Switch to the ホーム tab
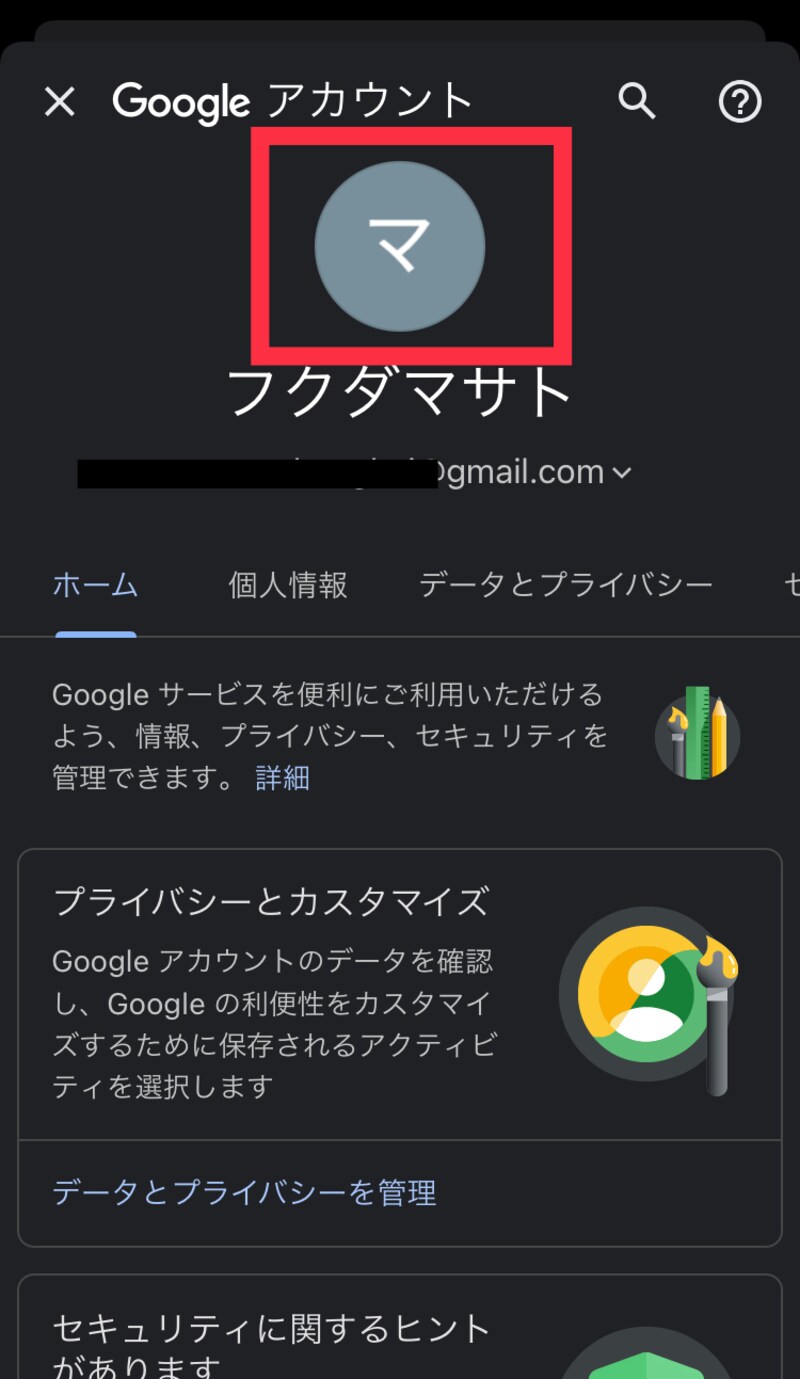Viewport: 800px width, 1379px height. pyautogui.click(x=95, y=585)
